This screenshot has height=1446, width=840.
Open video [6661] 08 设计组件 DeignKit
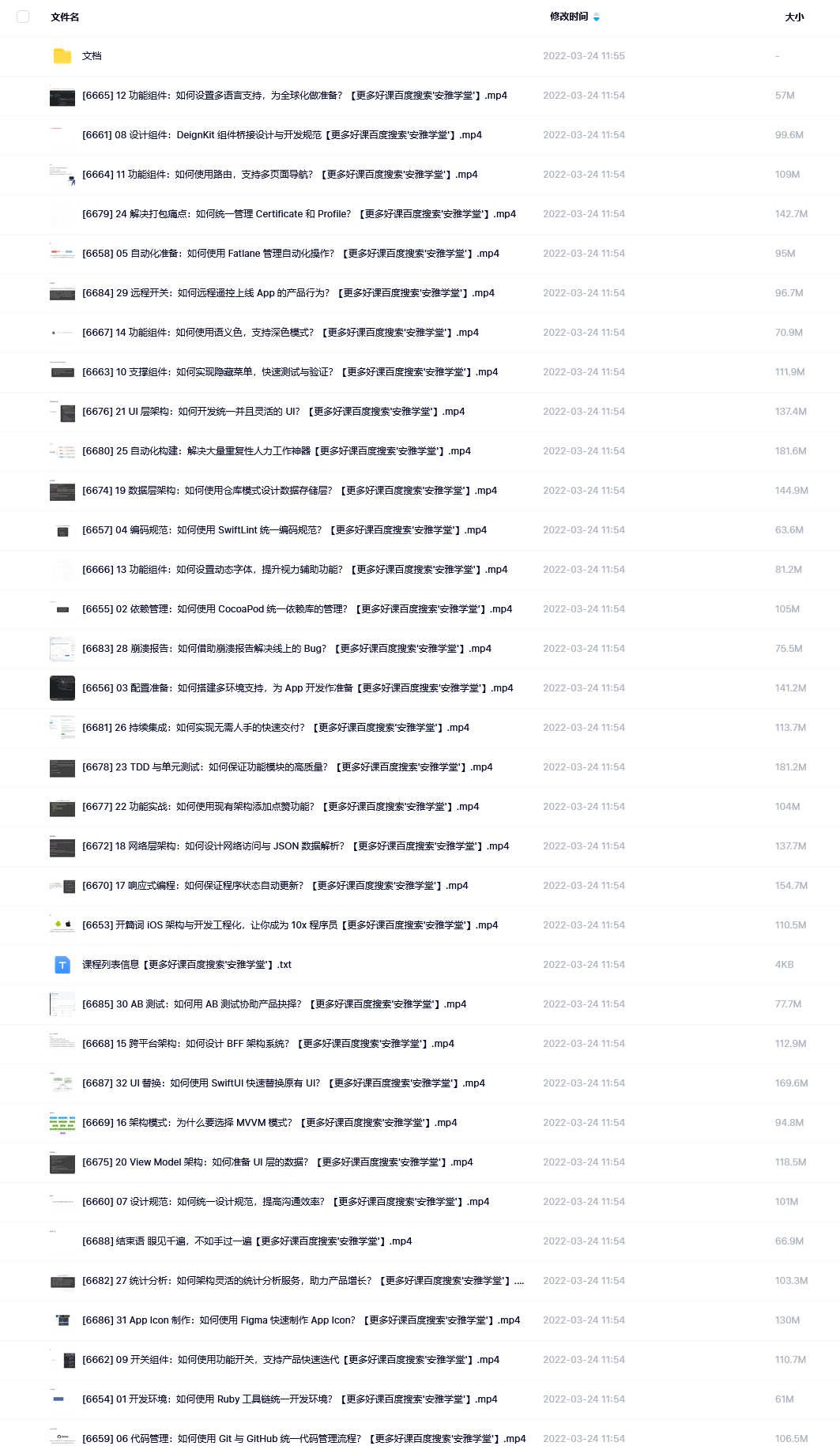282,135
